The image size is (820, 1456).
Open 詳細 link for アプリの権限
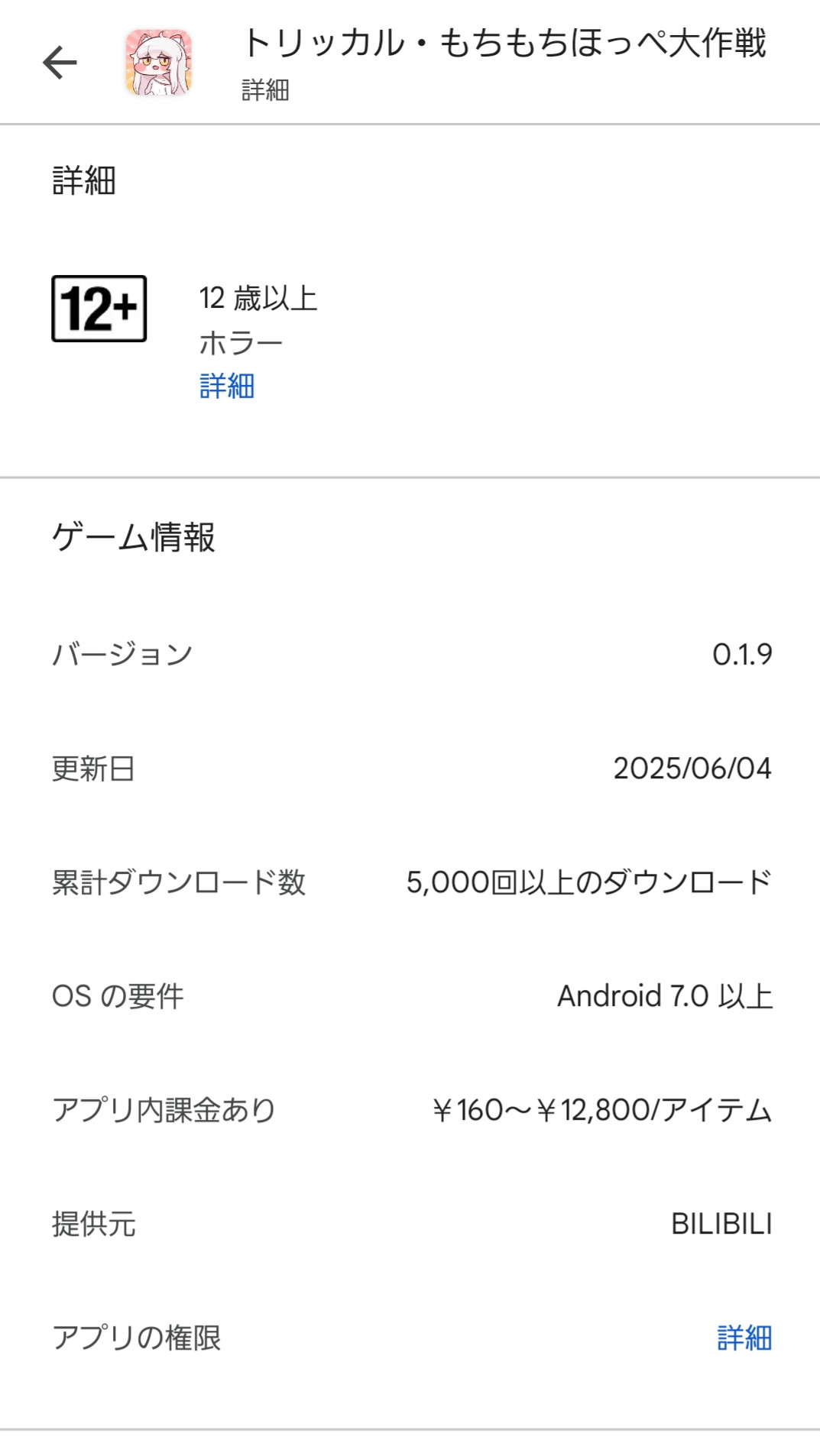[x=744, y=1338]
